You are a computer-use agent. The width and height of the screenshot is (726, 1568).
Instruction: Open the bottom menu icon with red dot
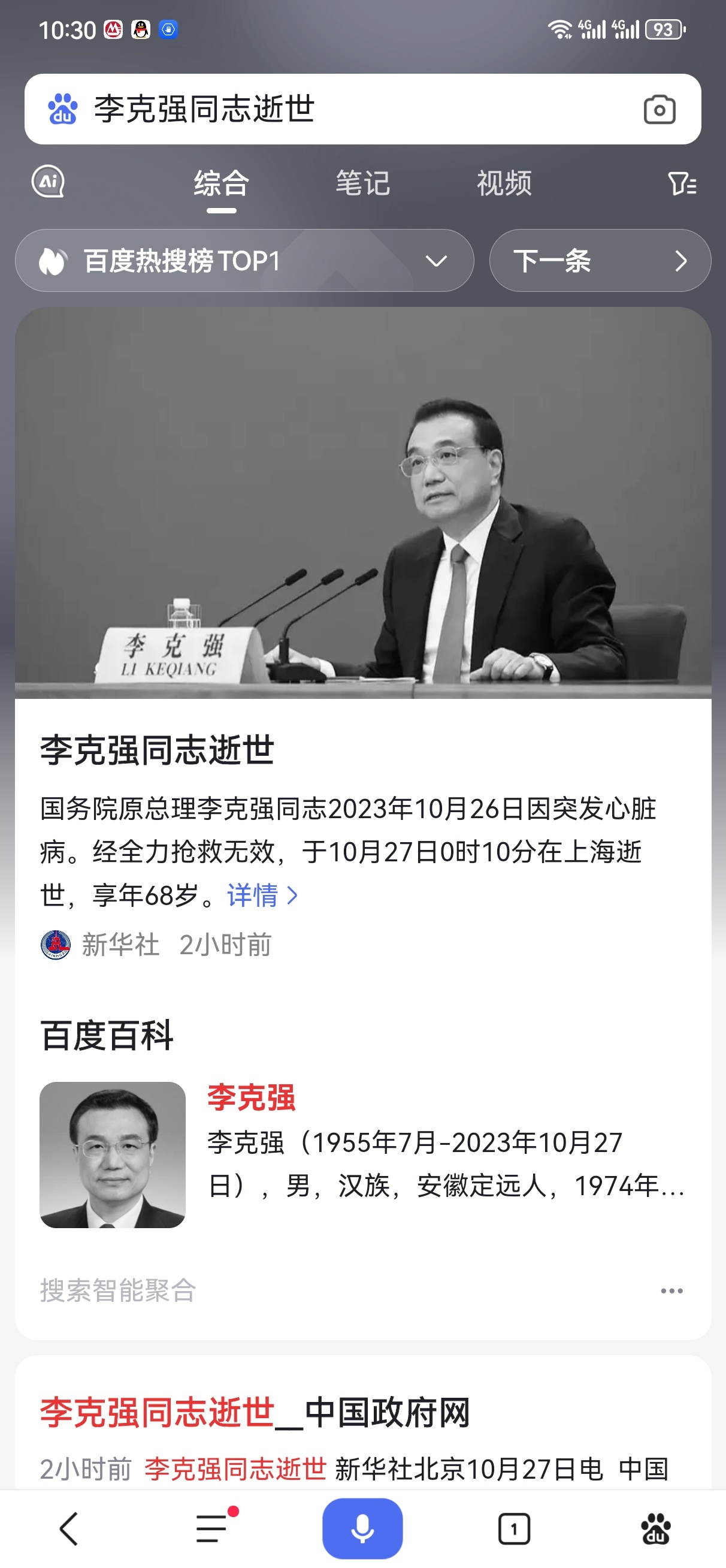(x=213, y=1528)
